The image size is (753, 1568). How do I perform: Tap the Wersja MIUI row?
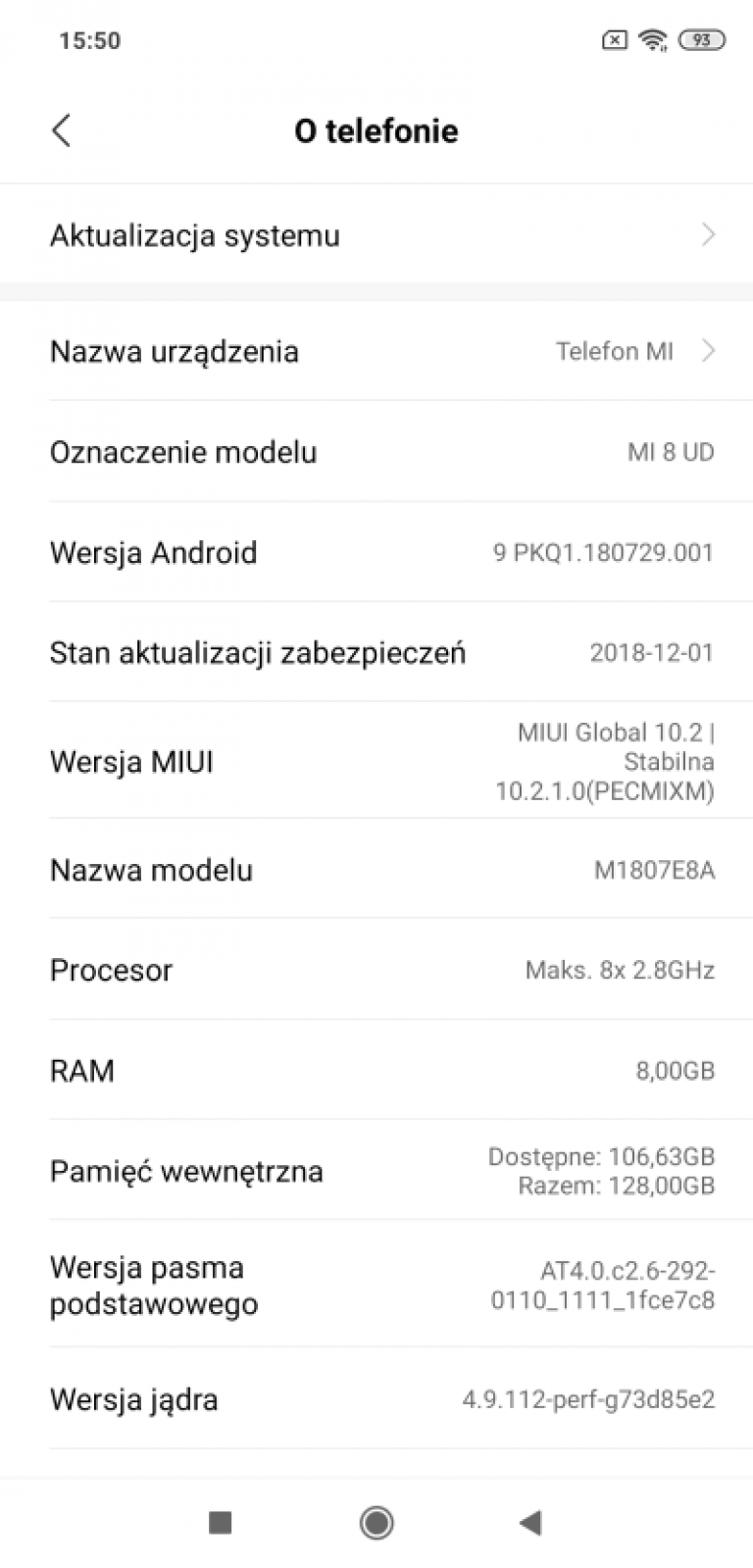[376, 761]
